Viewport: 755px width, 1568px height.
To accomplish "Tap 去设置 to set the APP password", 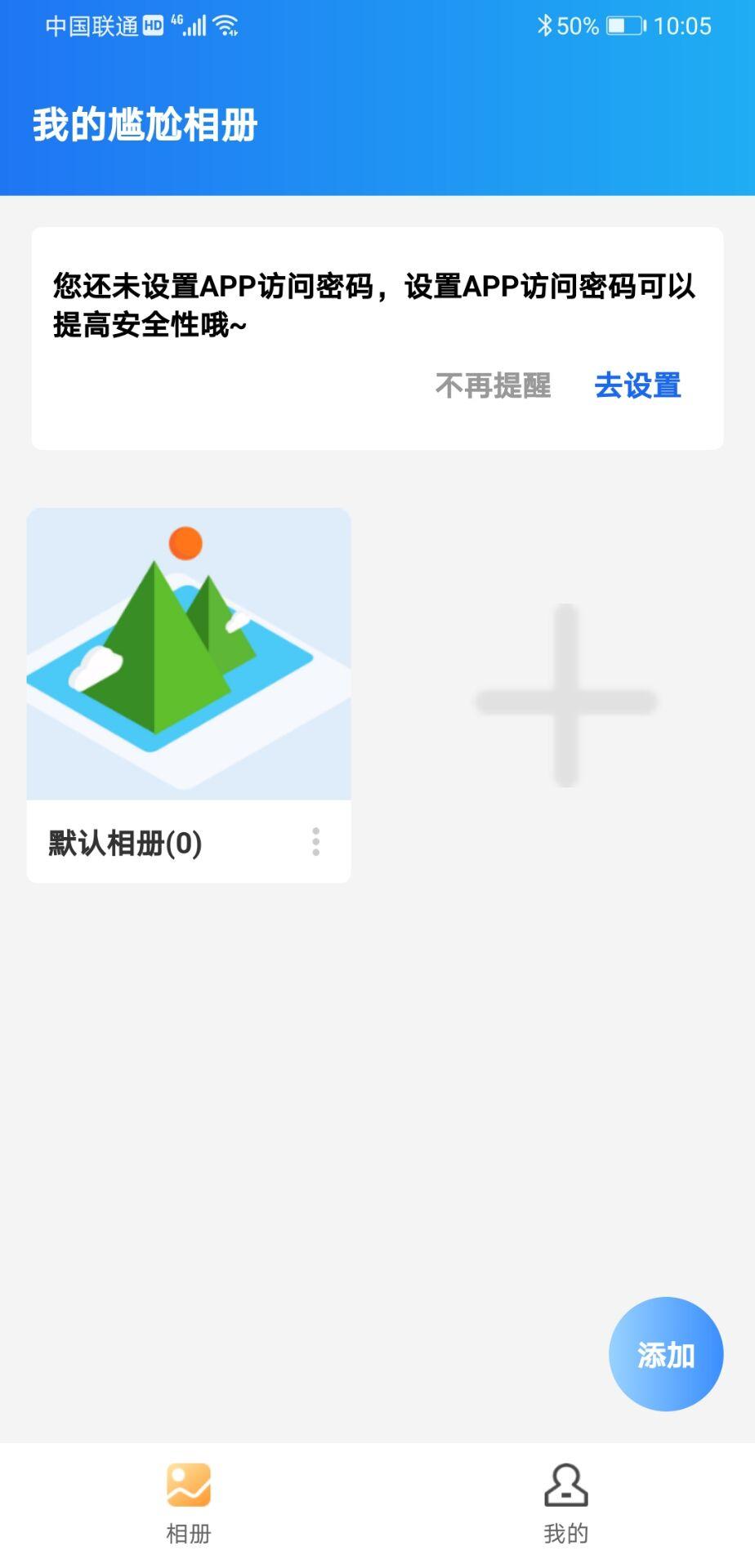I will 637,385.
